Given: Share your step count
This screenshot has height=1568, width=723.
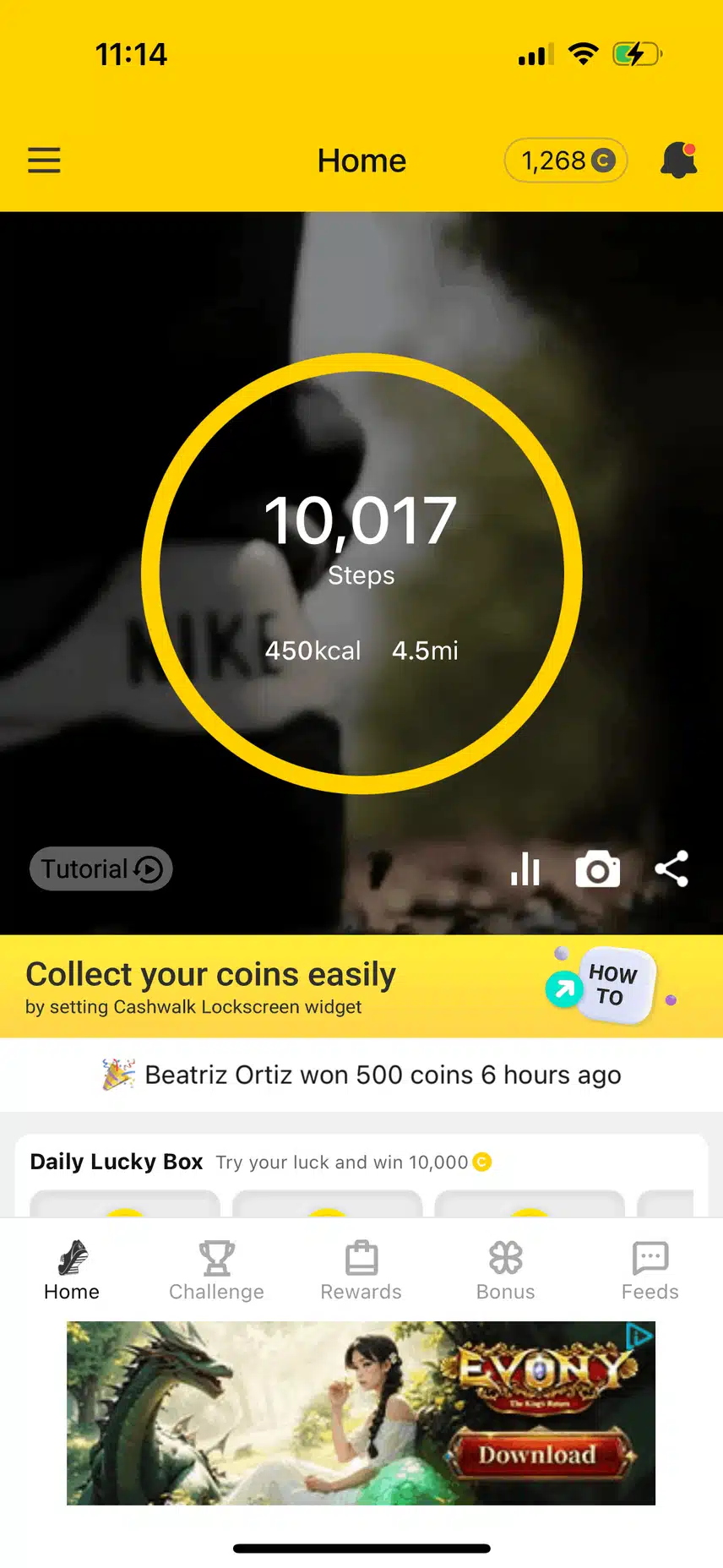Looking at the screenshot, I should (672, 868).
